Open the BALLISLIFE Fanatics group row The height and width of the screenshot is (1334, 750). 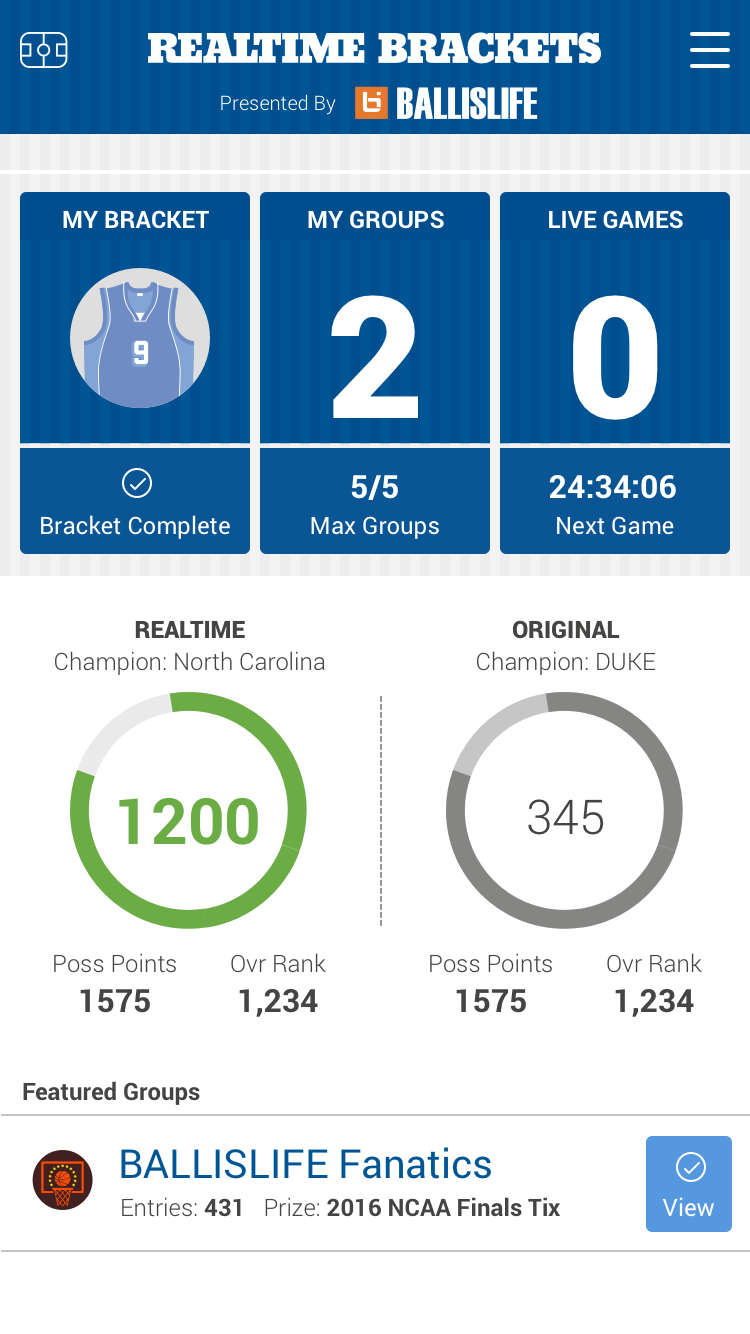point(375,1183)
